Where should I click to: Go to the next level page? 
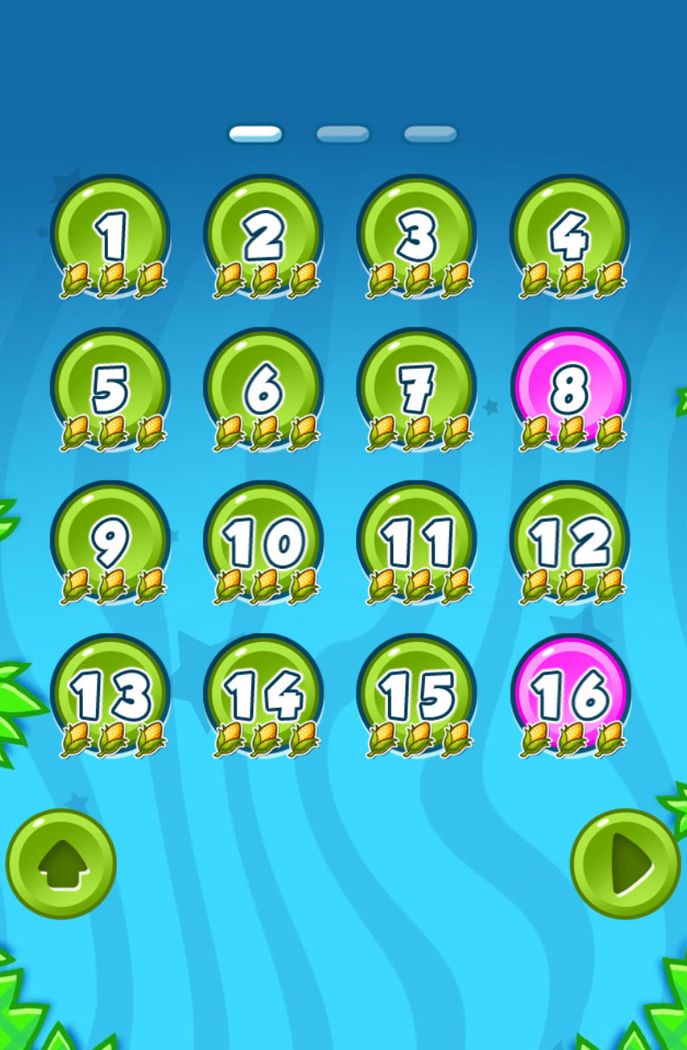[x=626, y=864]
